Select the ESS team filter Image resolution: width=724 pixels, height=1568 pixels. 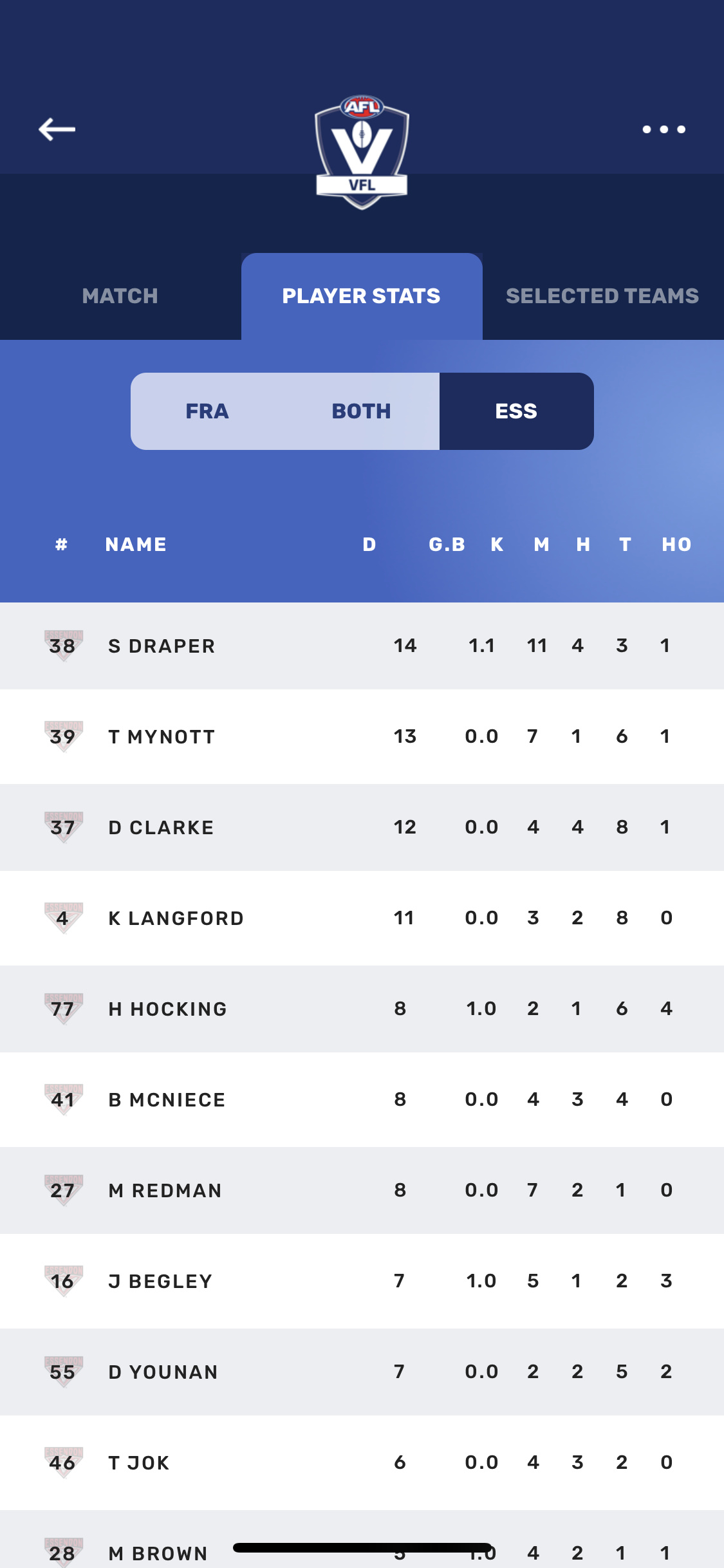516,411
